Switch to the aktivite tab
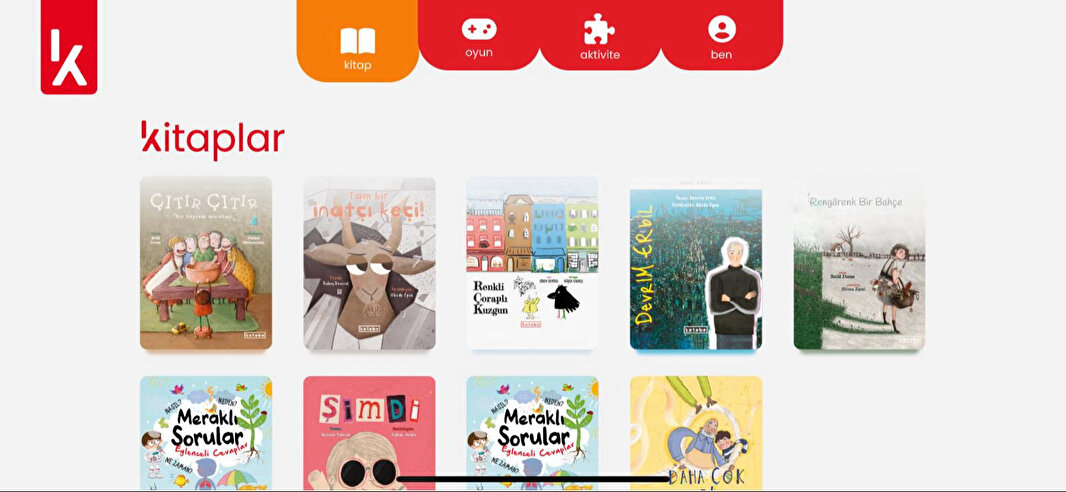This screenshot has height=492, width=1066. [600, 37]
